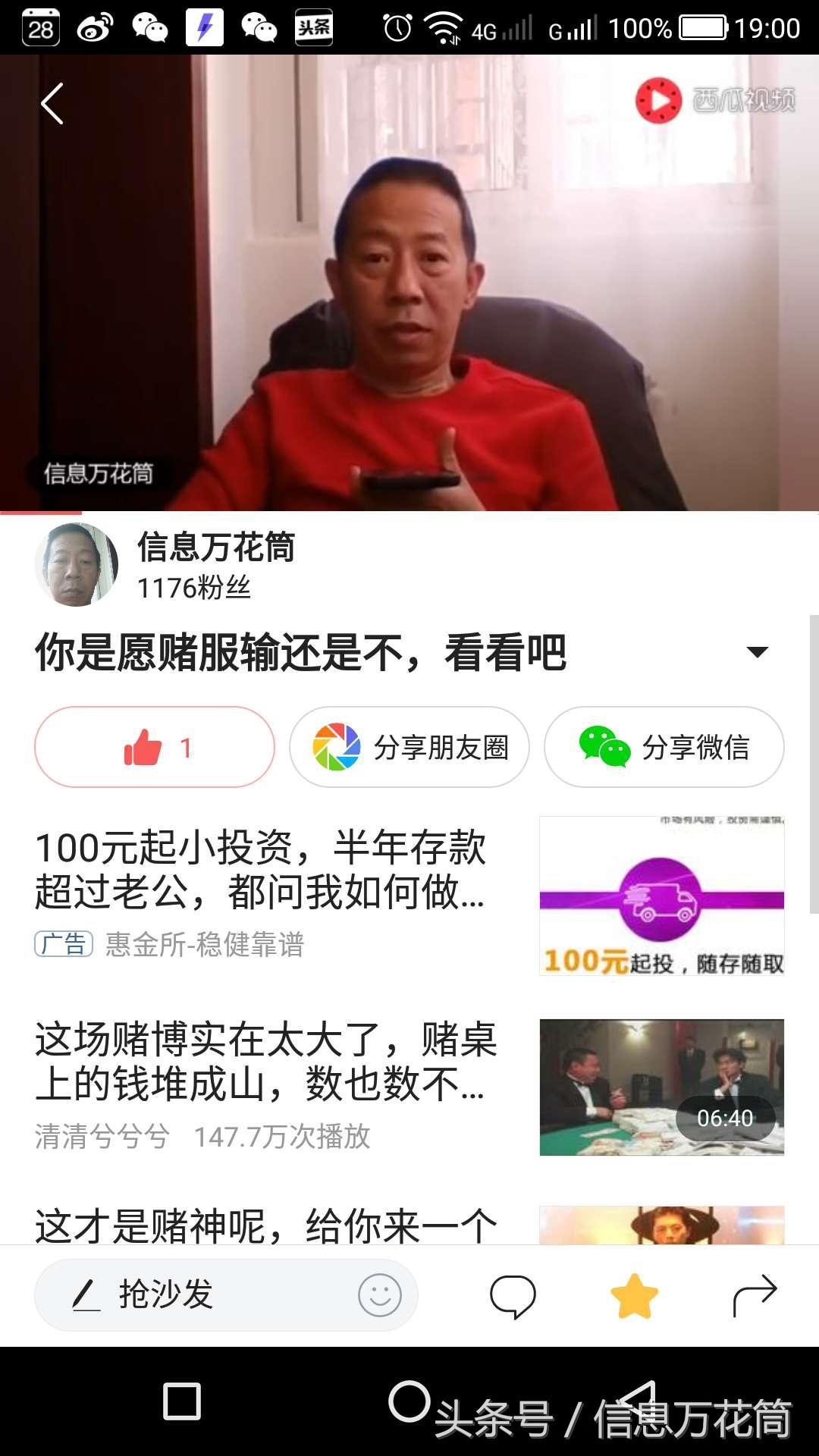Open recent apps with the square button
Image resolution: width=819 pixels, height=1456 pixels.
(x=182, y=1401)
